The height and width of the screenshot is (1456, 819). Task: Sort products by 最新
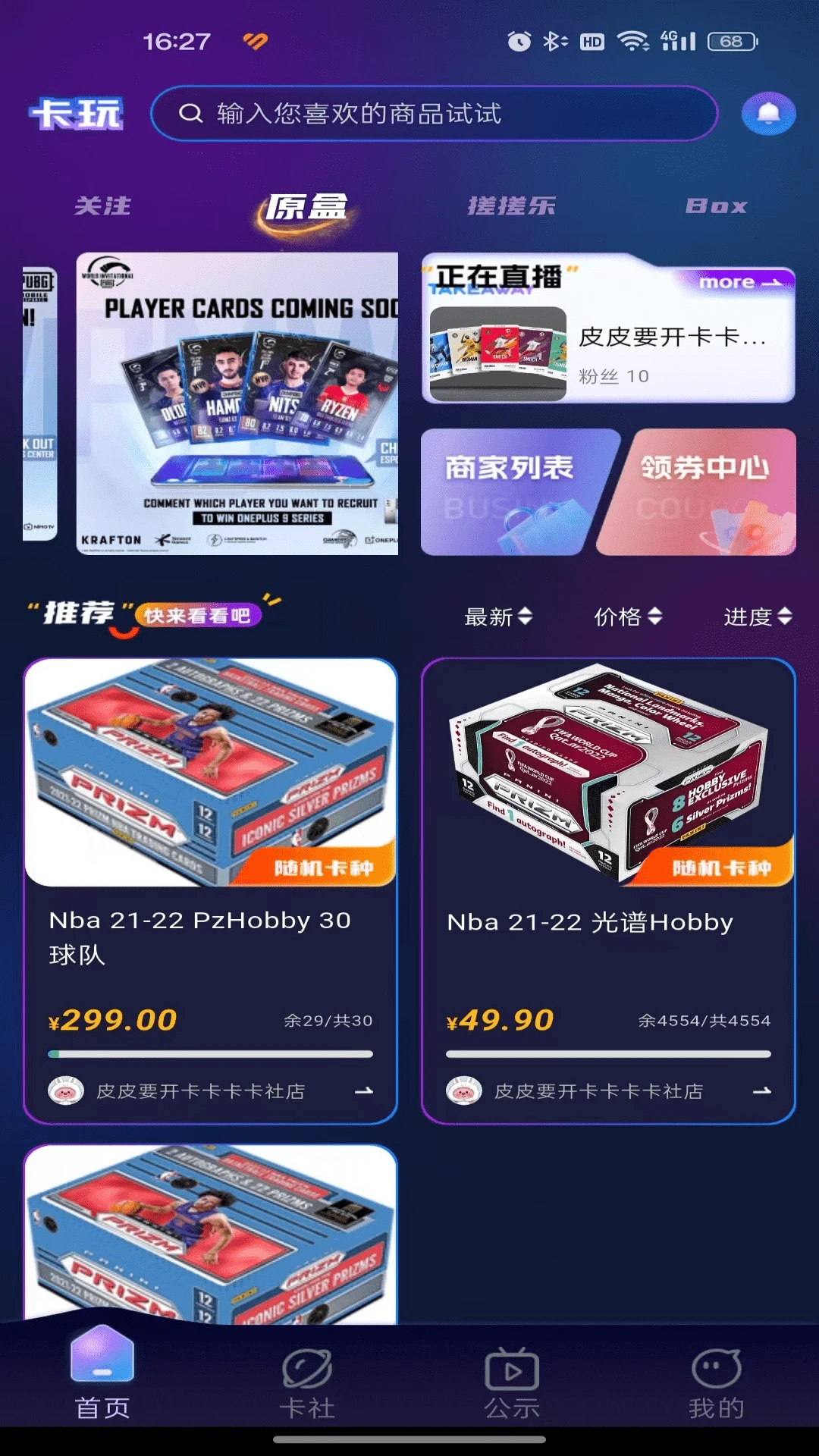point(498,617)
